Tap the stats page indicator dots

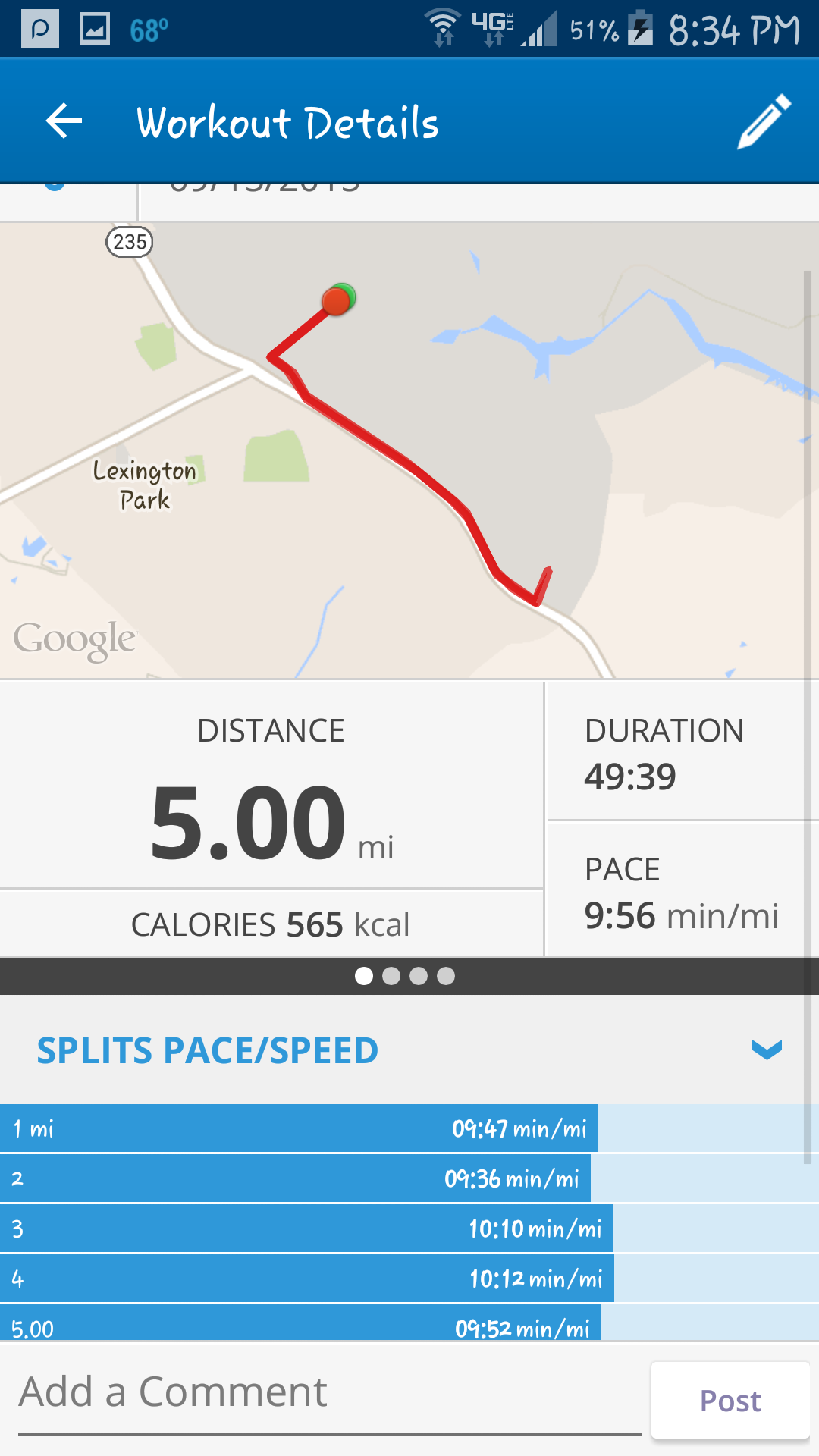point(405,976)
